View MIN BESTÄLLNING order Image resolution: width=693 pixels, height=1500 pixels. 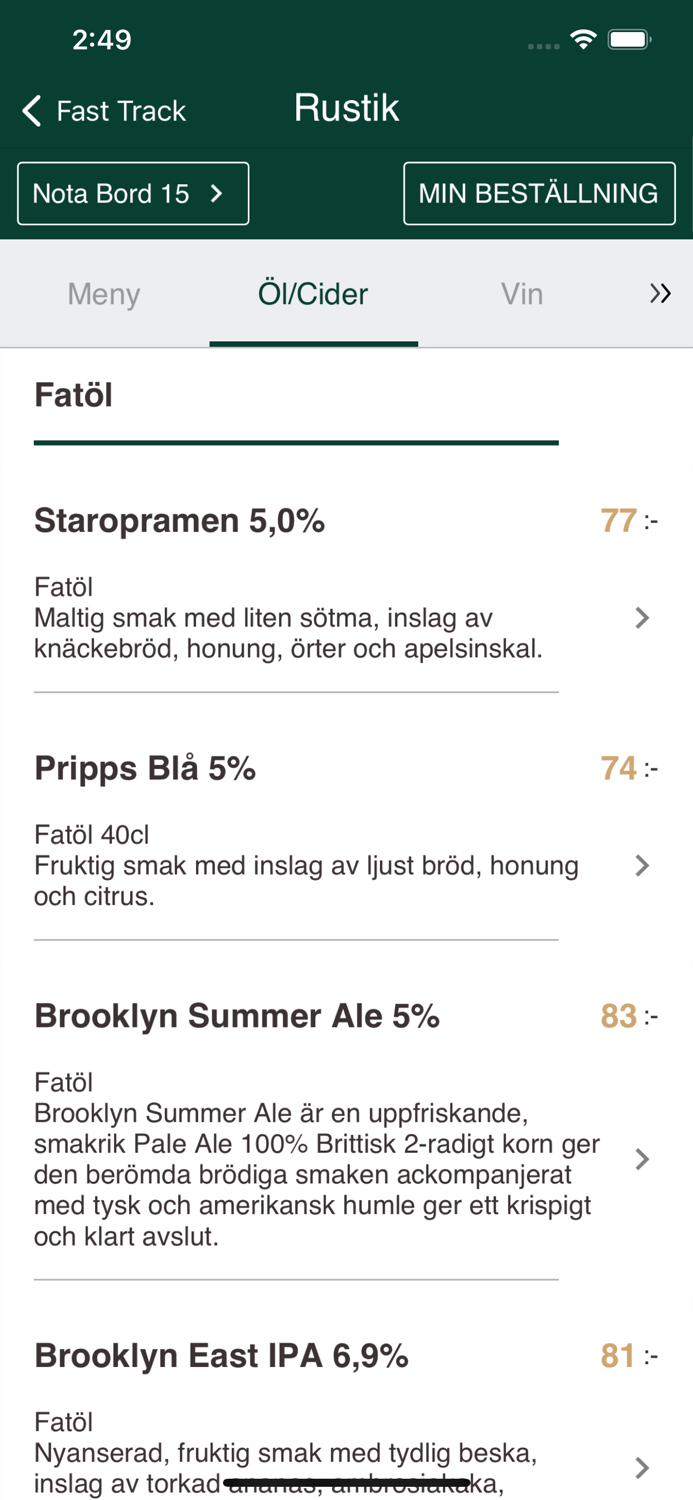point(539,193)
